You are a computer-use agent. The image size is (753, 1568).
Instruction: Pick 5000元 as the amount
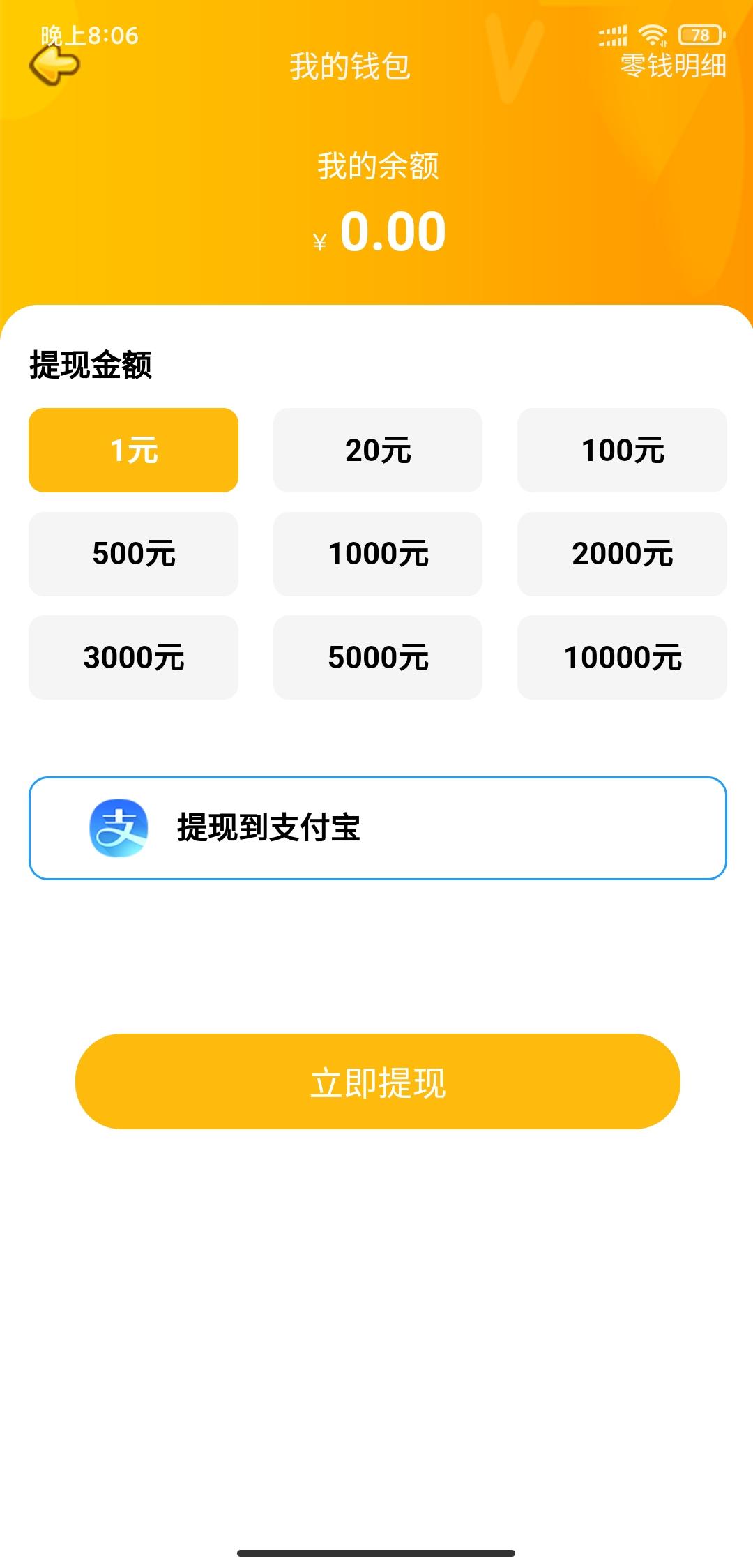377,657
